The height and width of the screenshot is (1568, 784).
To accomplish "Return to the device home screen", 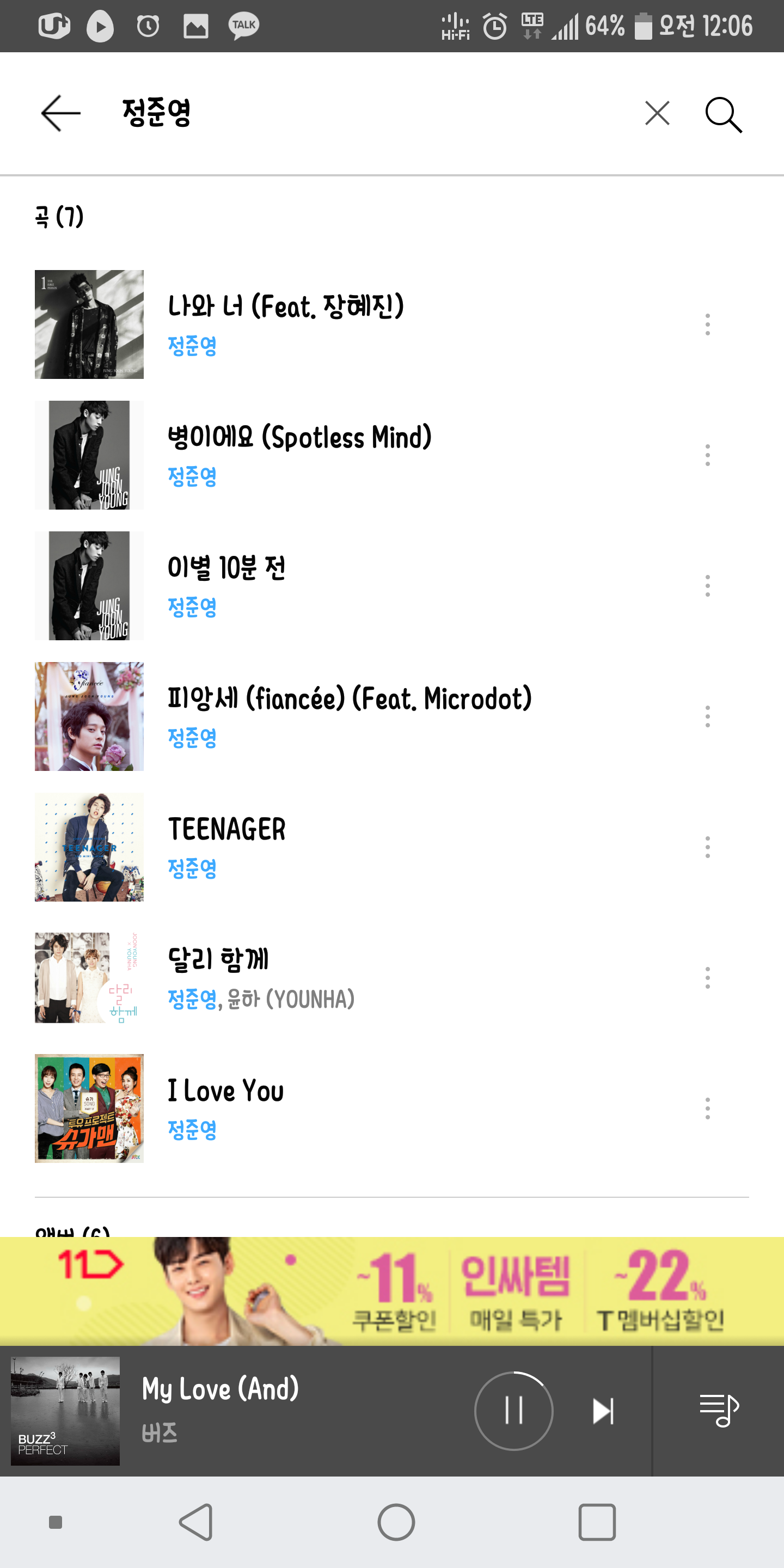I will point(396,1522).
